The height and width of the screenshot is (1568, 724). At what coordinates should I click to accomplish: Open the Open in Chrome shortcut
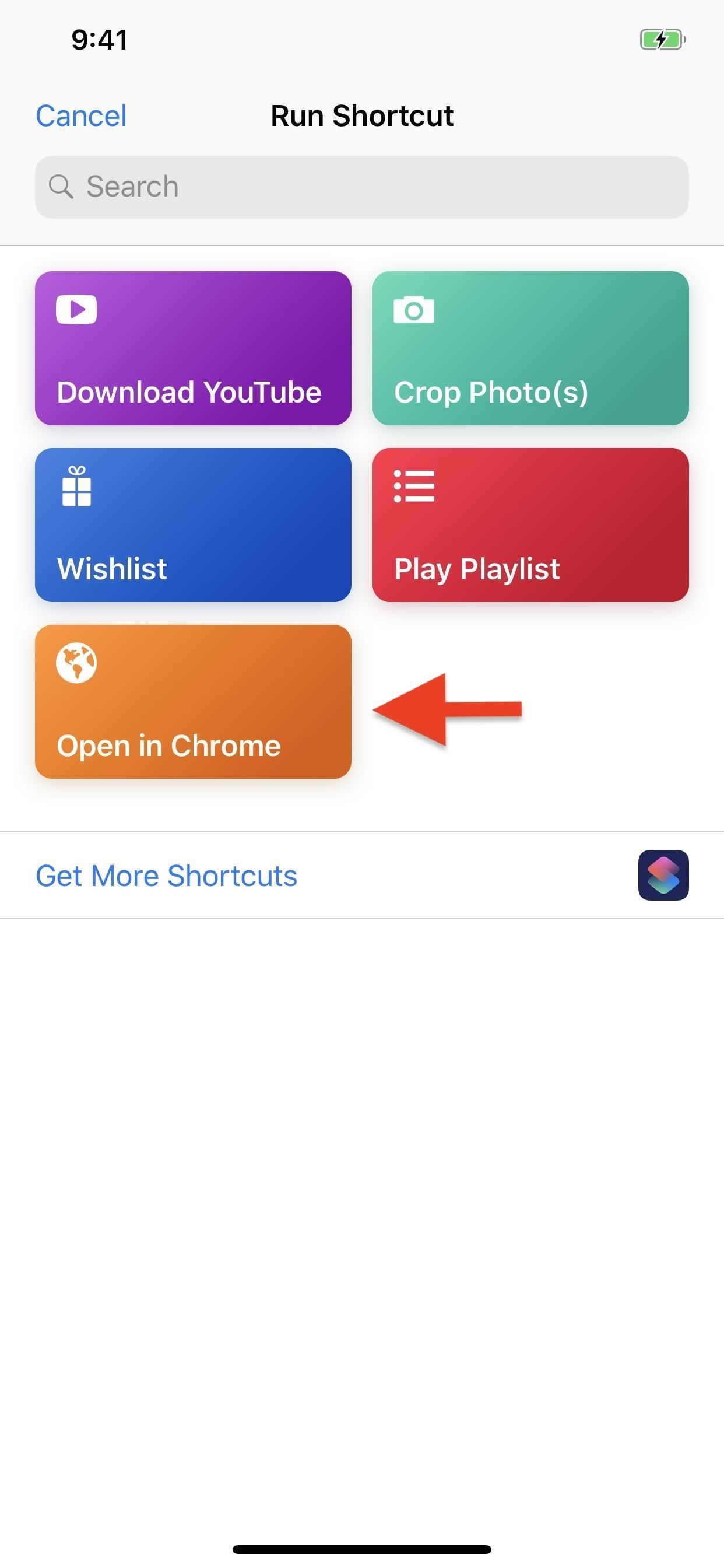click(x=192, y=701)
